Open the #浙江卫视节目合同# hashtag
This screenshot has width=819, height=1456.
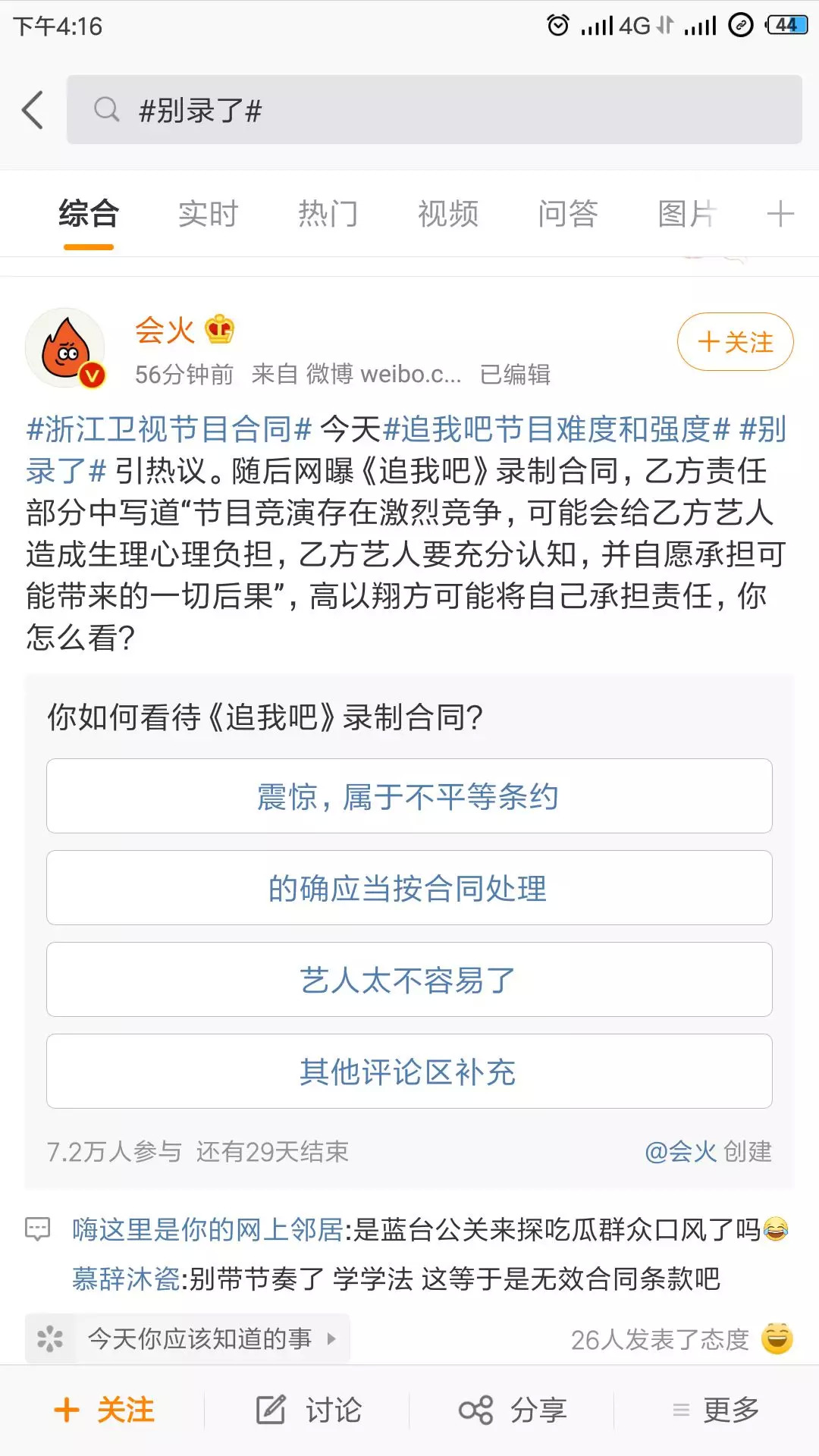pyautogui.click(x=168, y=430)
